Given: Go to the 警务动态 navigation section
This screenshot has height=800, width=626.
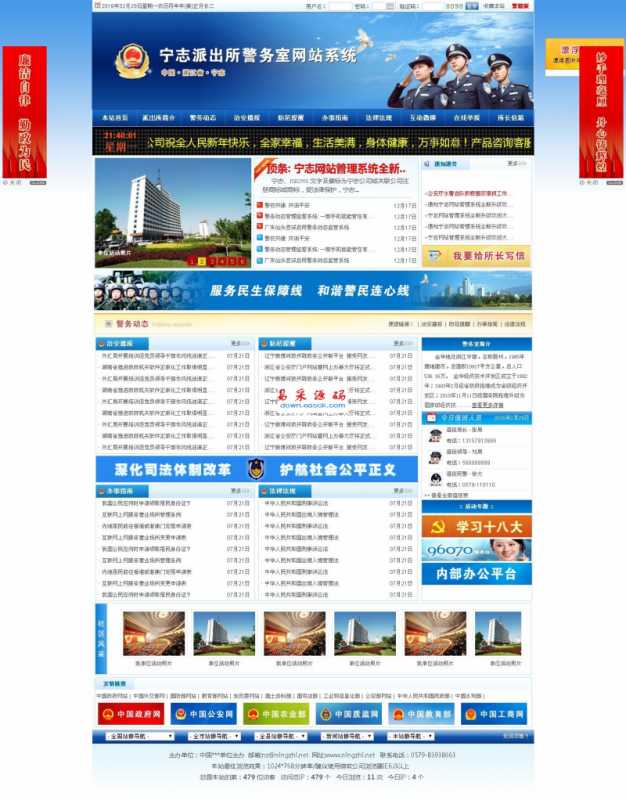Looking at the screenshot, I should pos(203,118).
